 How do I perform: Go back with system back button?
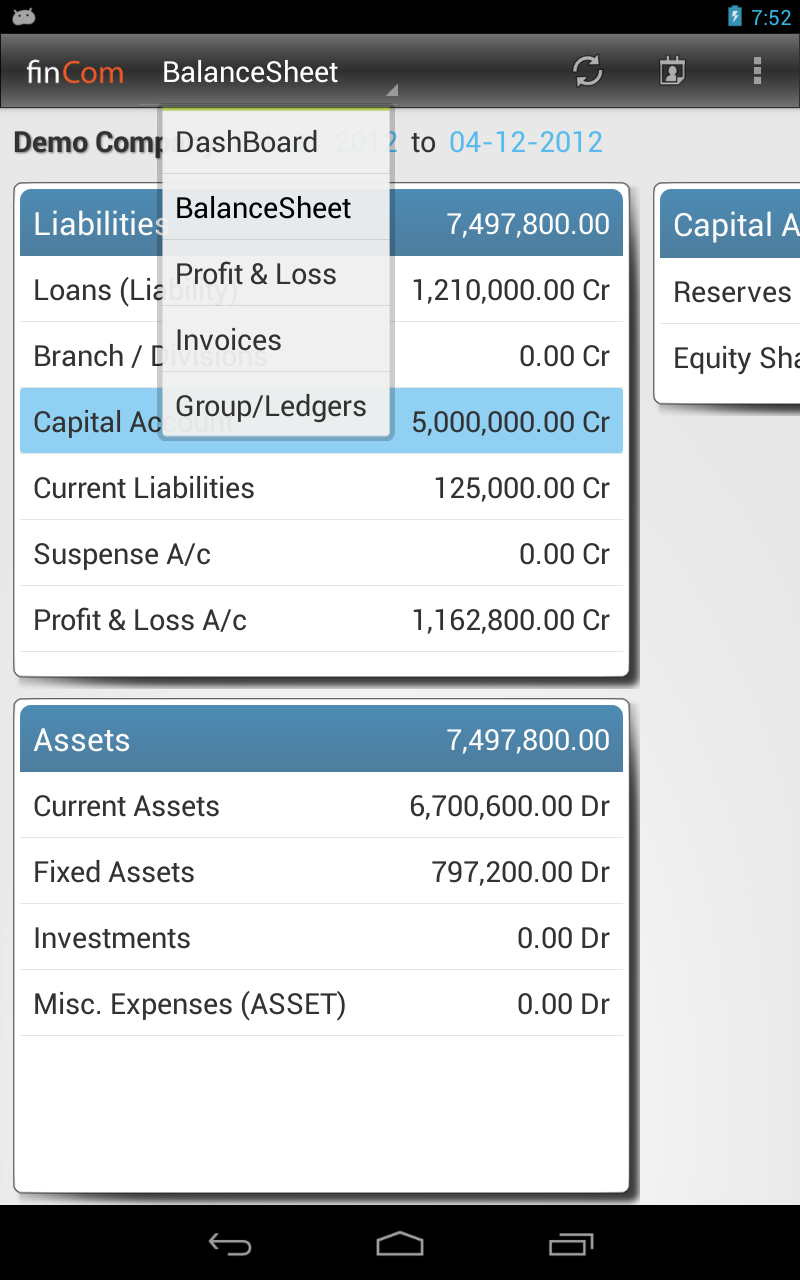pos(229,1243)
